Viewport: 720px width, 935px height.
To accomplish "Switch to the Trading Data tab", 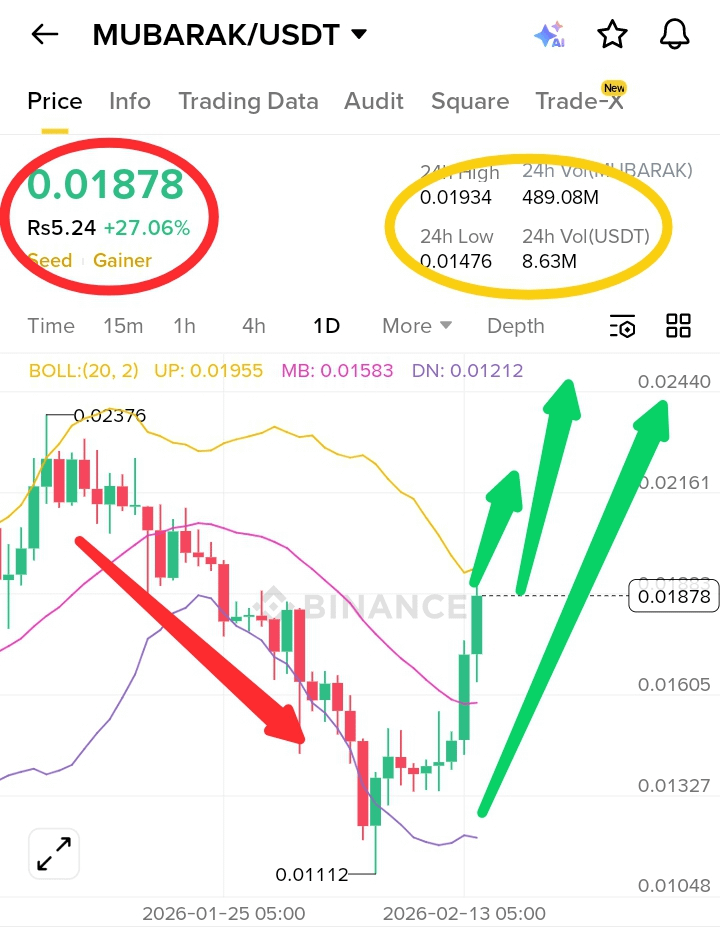I will pyautogui.click(x=248, y=101).
